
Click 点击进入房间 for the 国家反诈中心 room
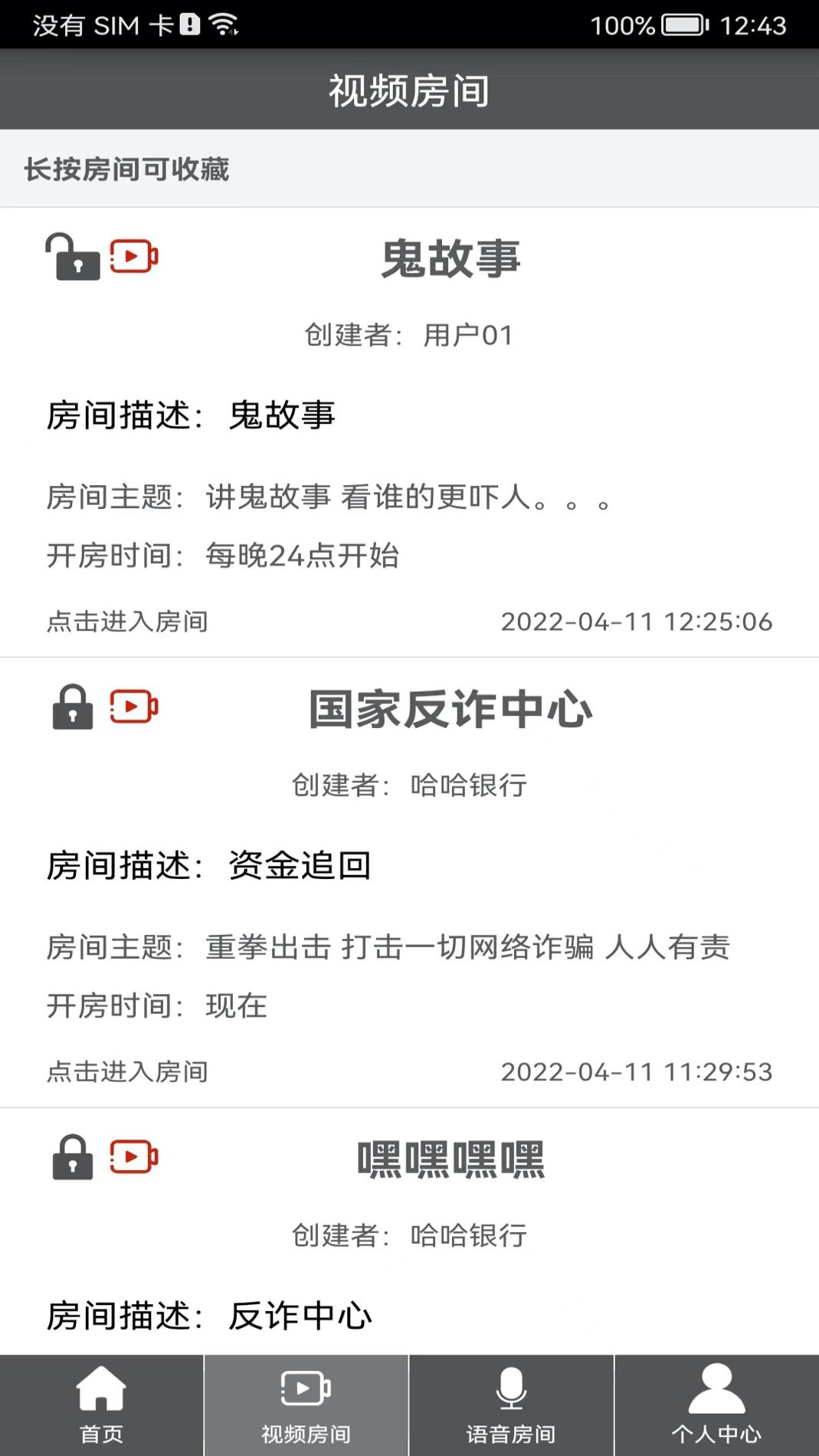pyautogui.click(x=125, y=1073)
